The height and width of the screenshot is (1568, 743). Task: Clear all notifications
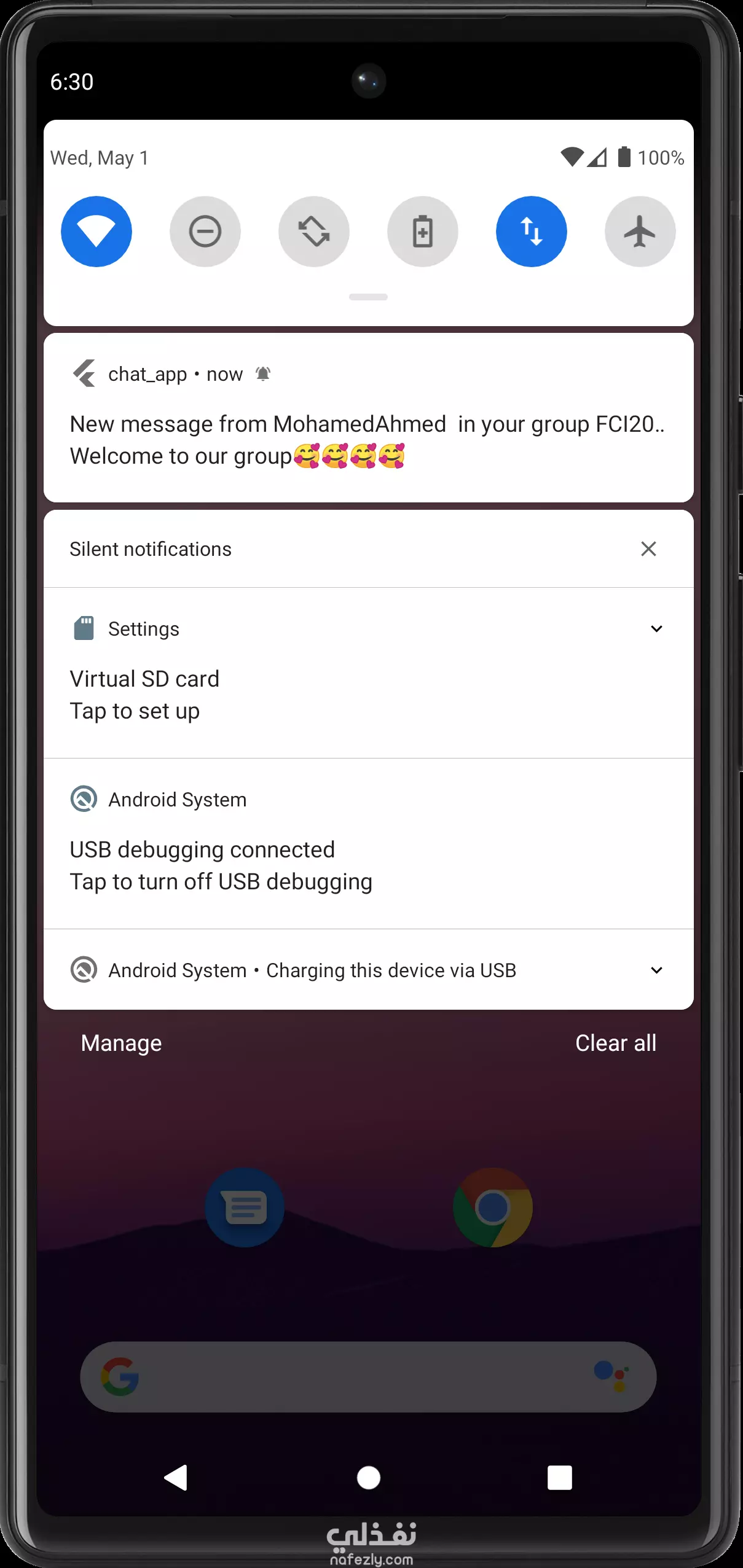pyautogui.click(x=616, y=1043)
